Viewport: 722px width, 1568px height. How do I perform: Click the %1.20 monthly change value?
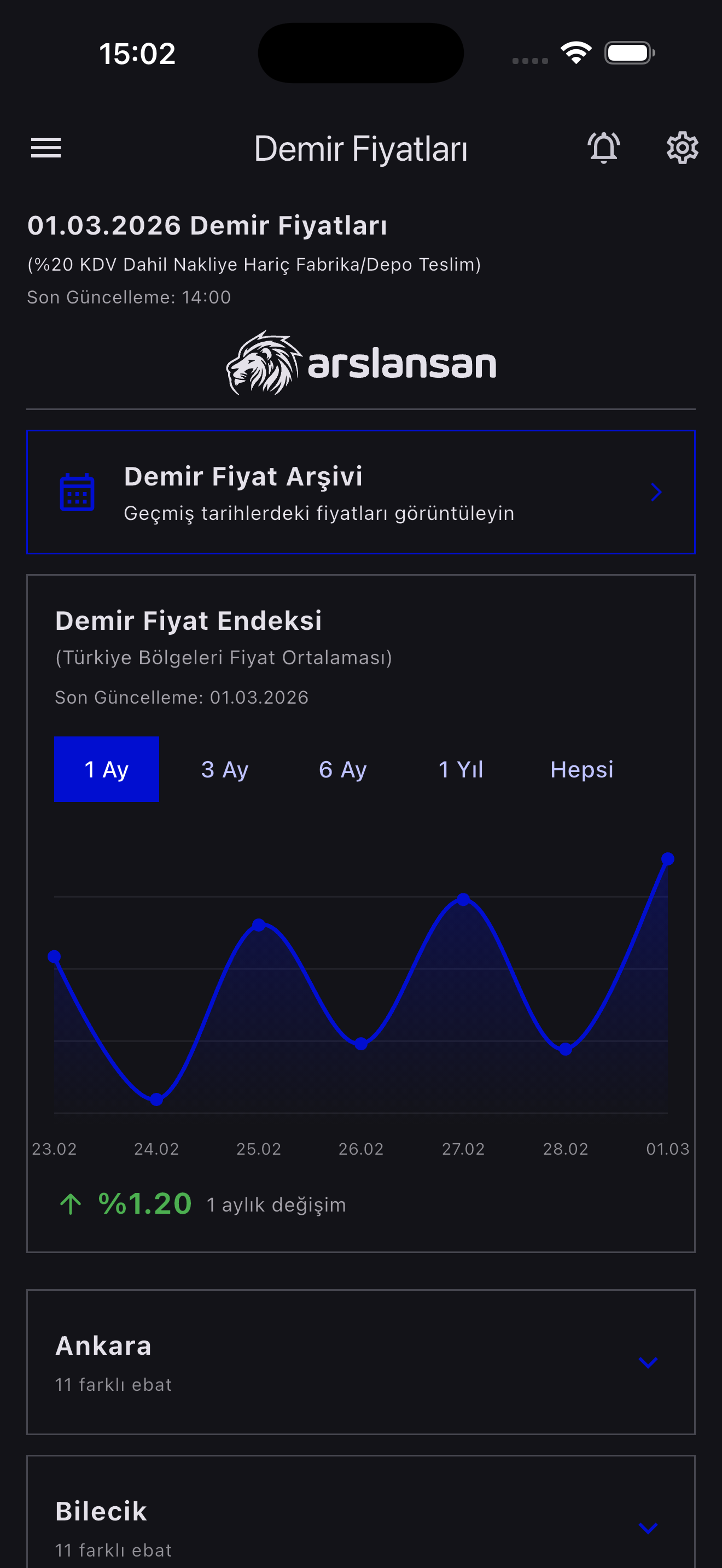(x=145, y=1203)
